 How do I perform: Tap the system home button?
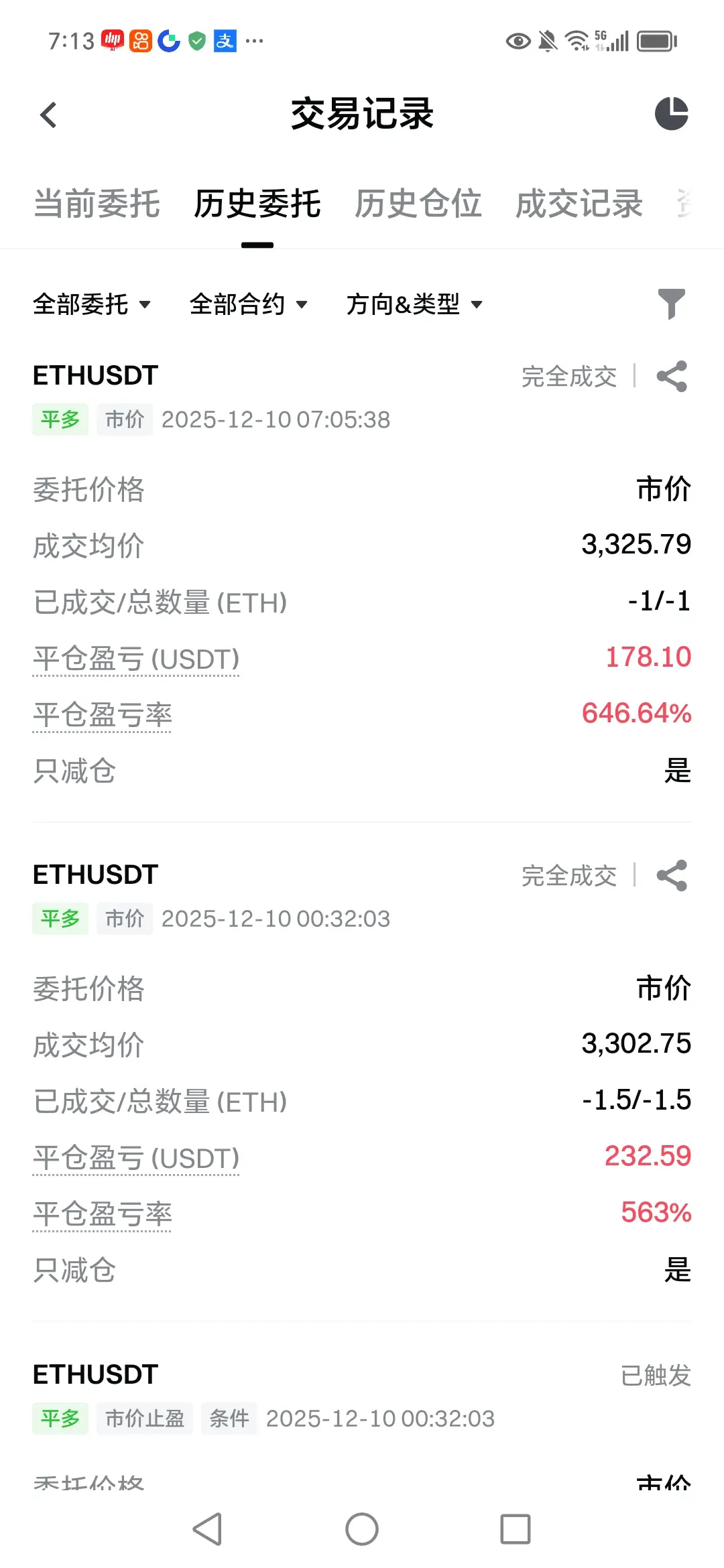(x=362, y=1529)
